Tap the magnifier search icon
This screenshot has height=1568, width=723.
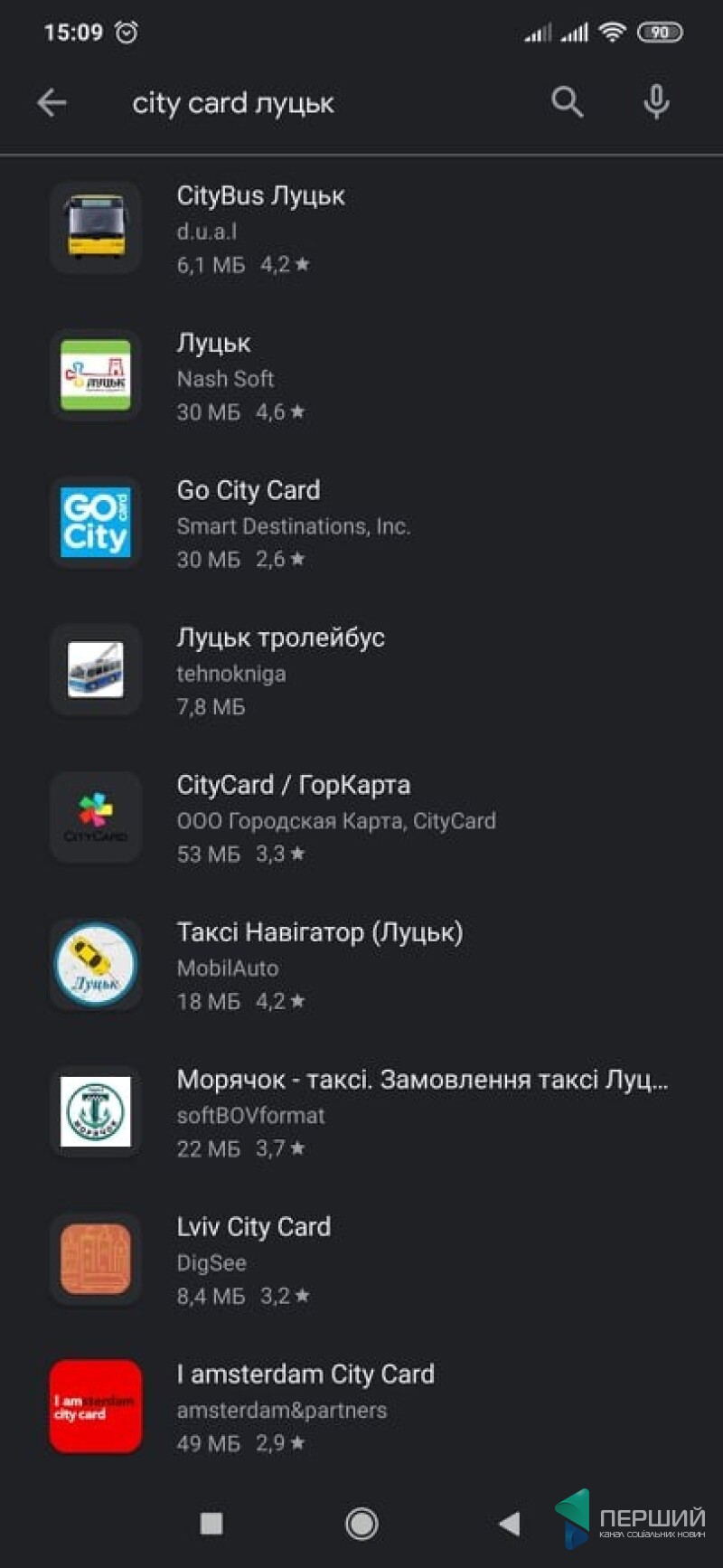567,103
